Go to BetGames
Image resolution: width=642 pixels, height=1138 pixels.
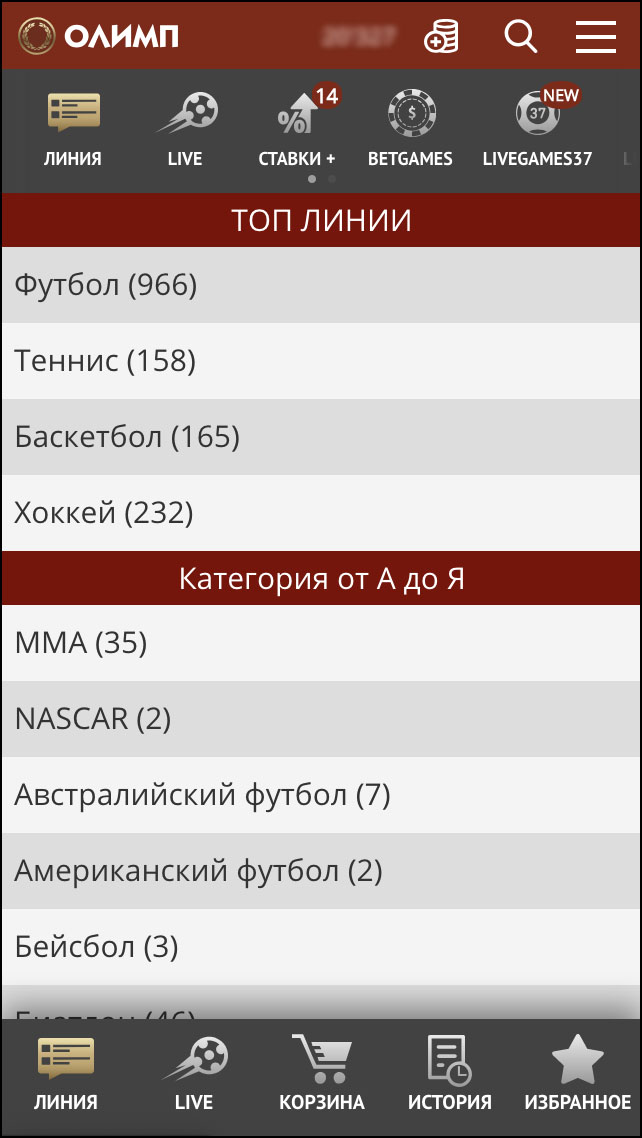(410, 130)
